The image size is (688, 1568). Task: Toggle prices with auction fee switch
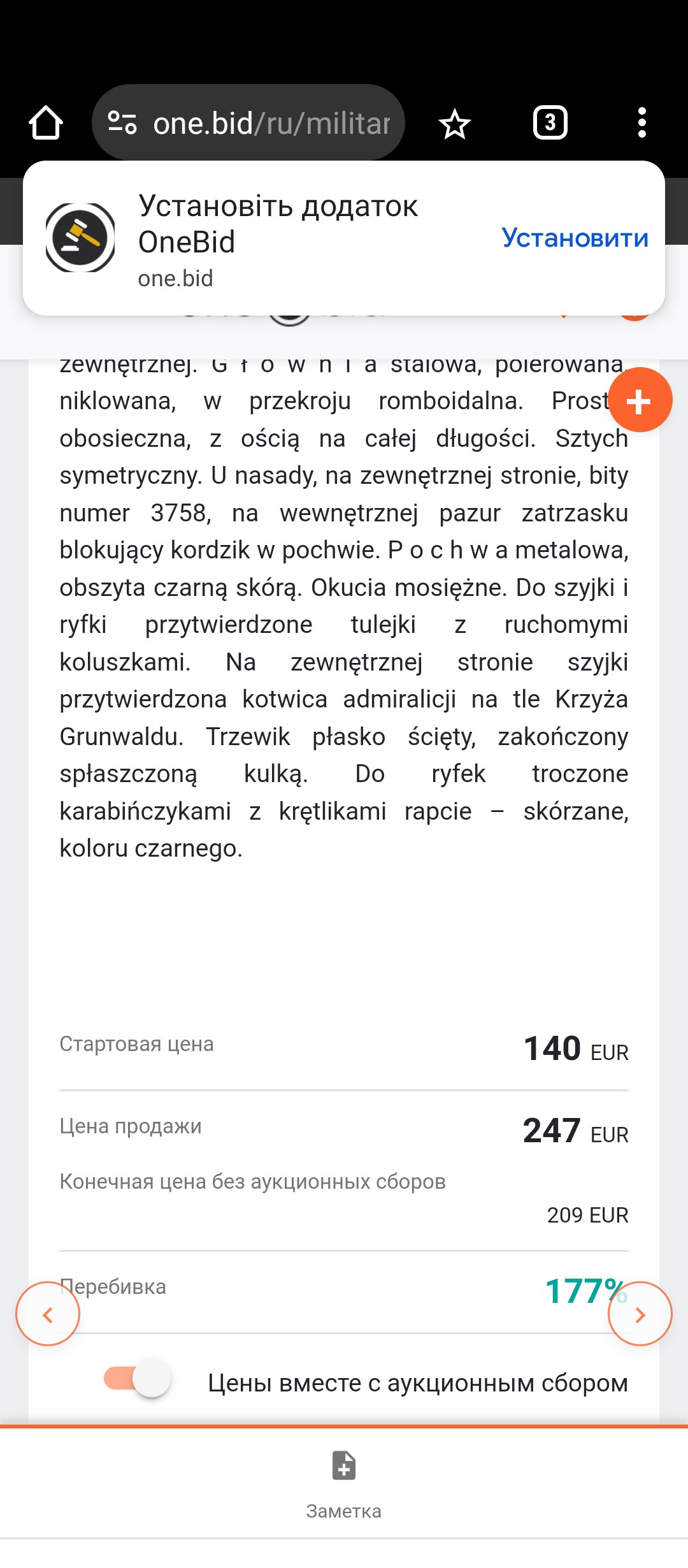tap(138, 1378)
